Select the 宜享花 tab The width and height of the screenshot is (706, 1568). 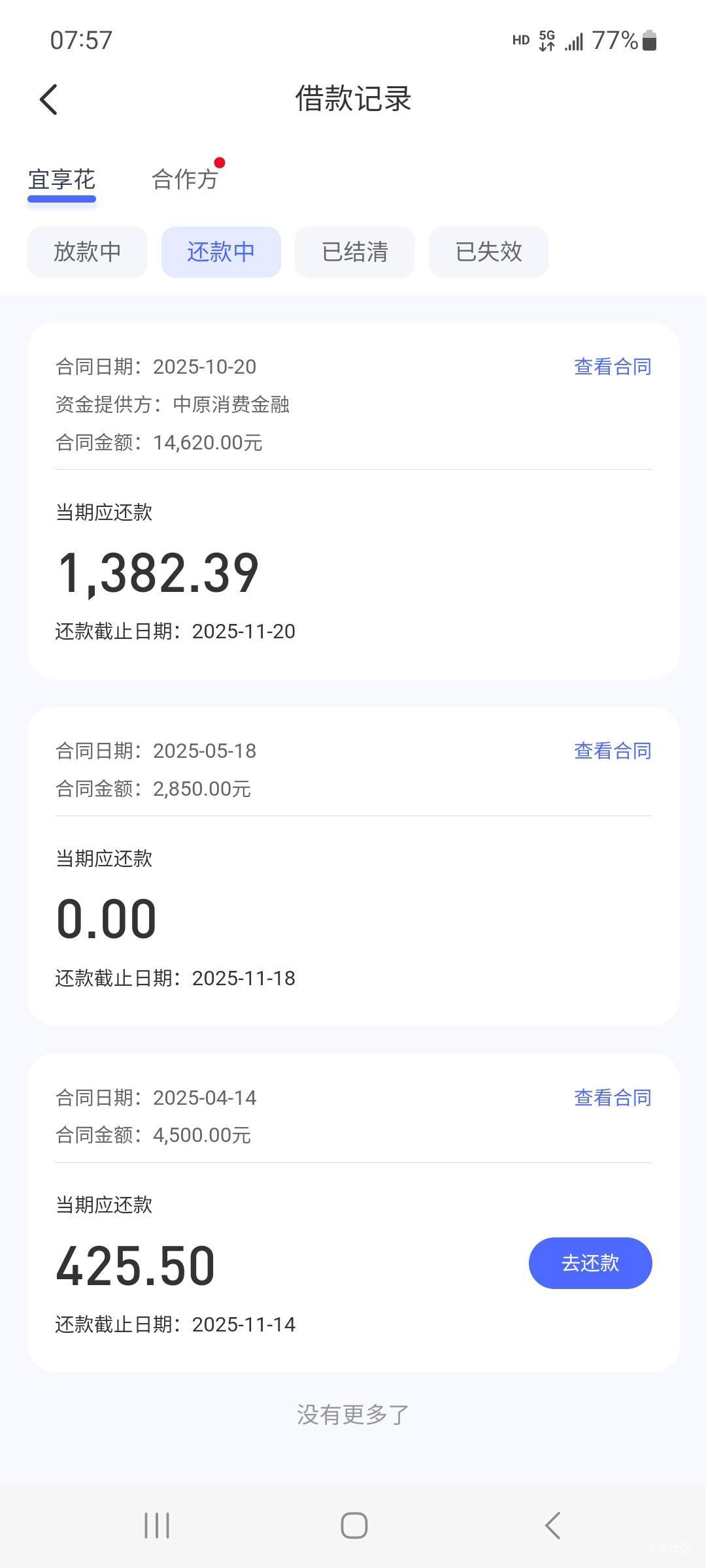[62, 180]
